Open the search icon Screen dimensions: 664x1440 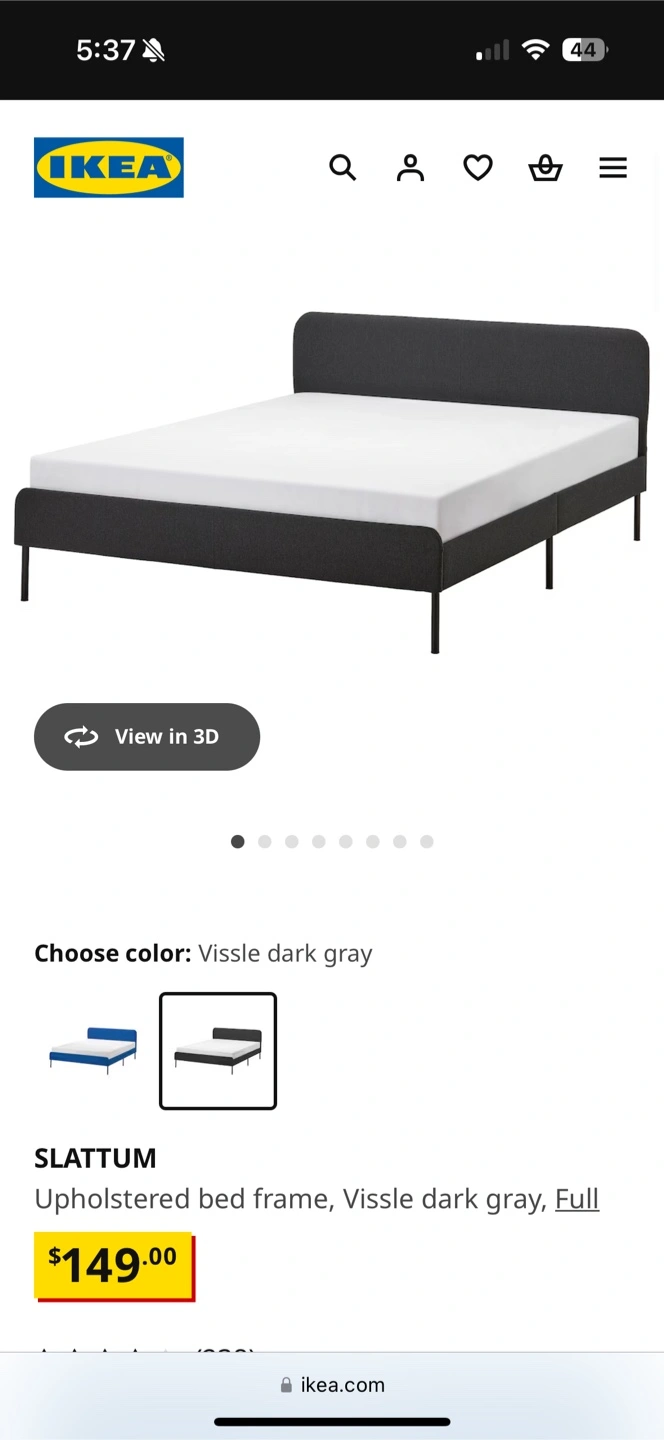coord(342,168)
